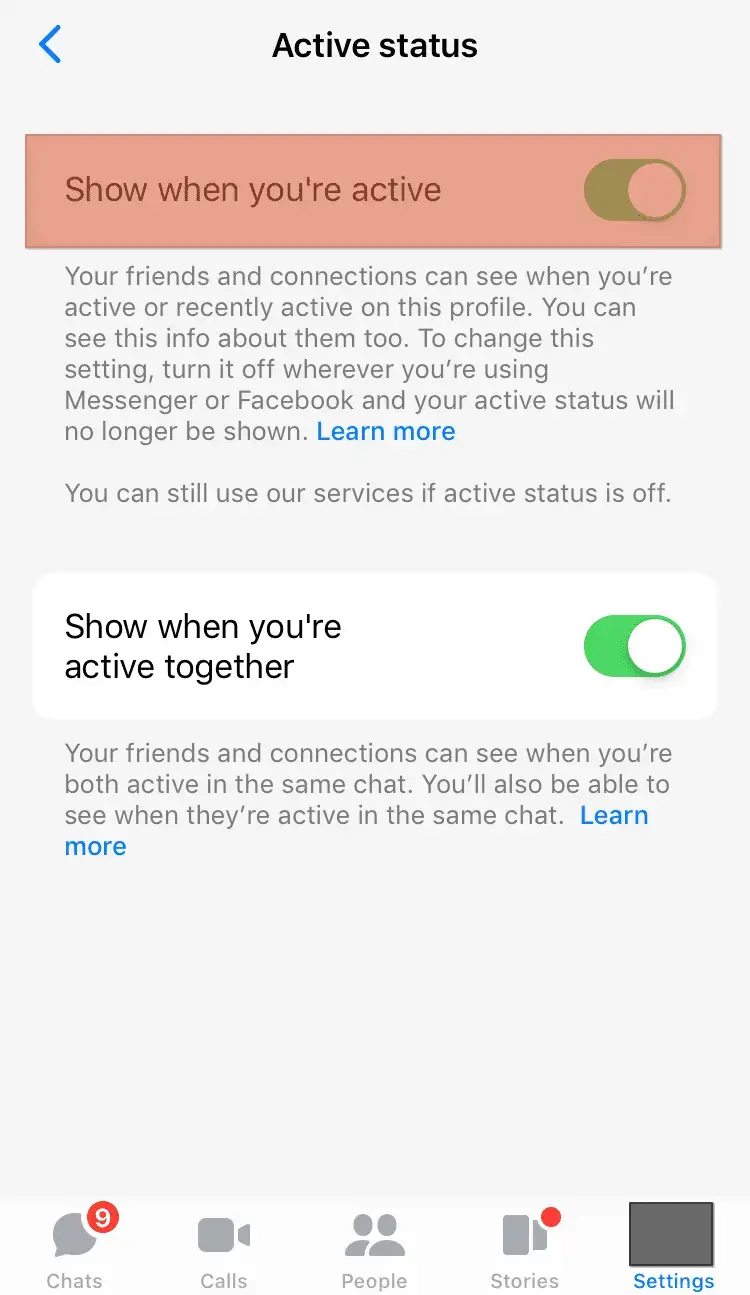
Task: Switch to the Chats tab
Action: tap(75, 1250)
